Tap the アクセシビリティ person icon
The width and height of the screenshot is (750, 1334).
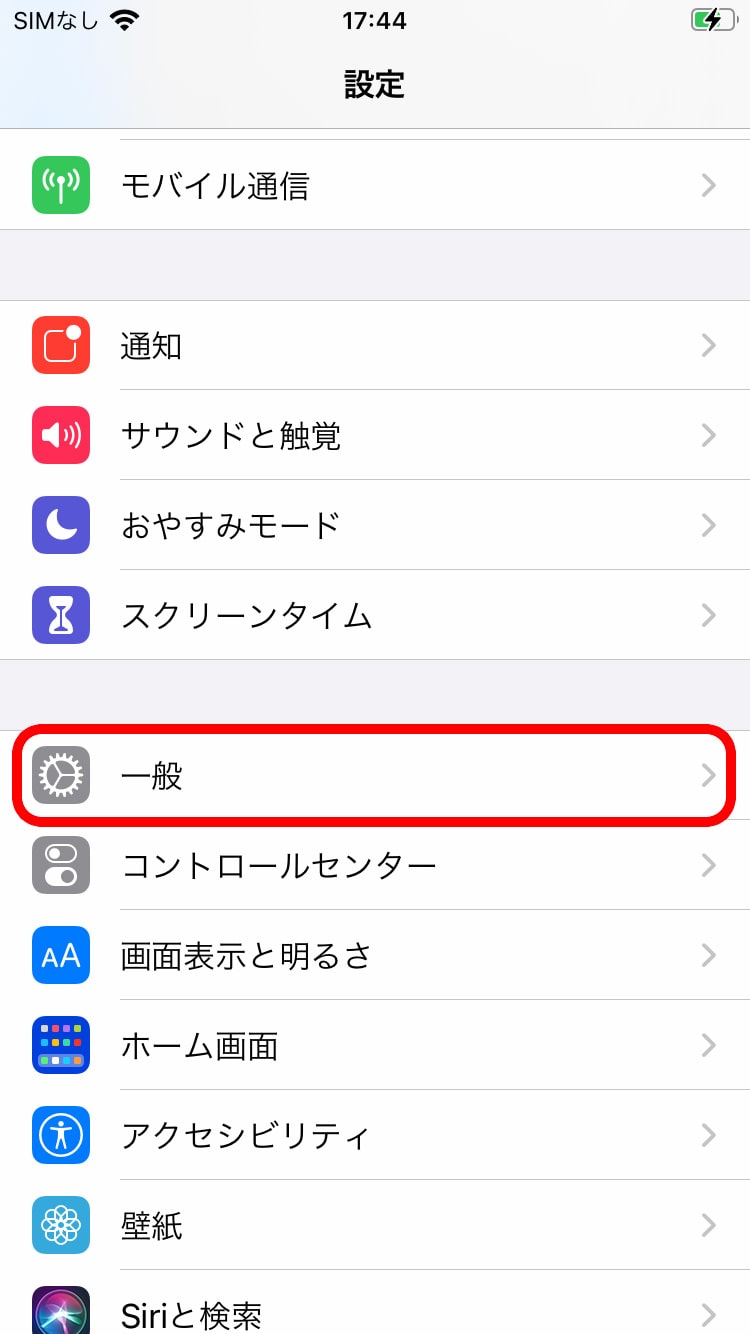coord(60,1135)
